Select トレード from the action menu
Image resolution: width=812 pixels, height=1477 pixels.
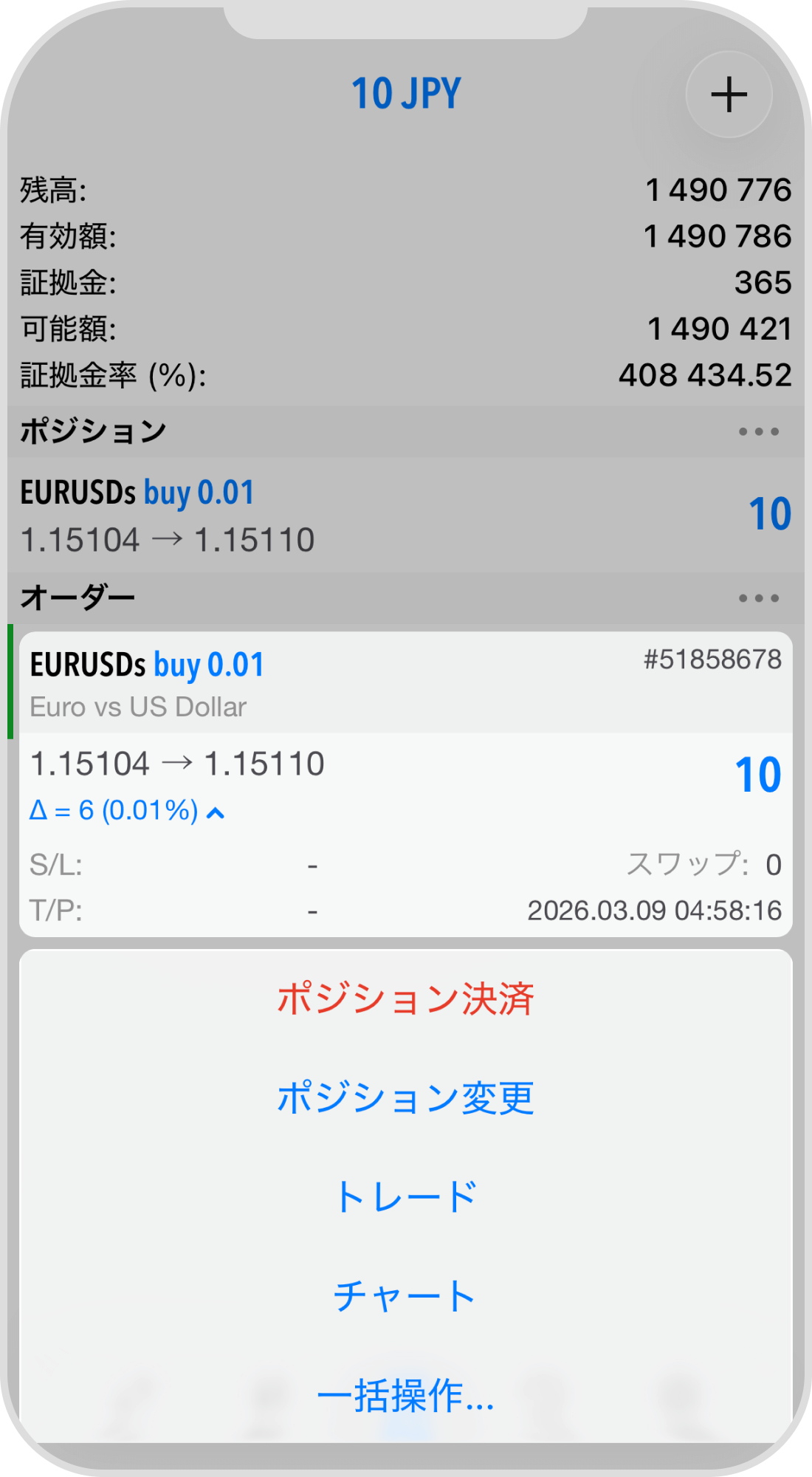(406, 1198)
